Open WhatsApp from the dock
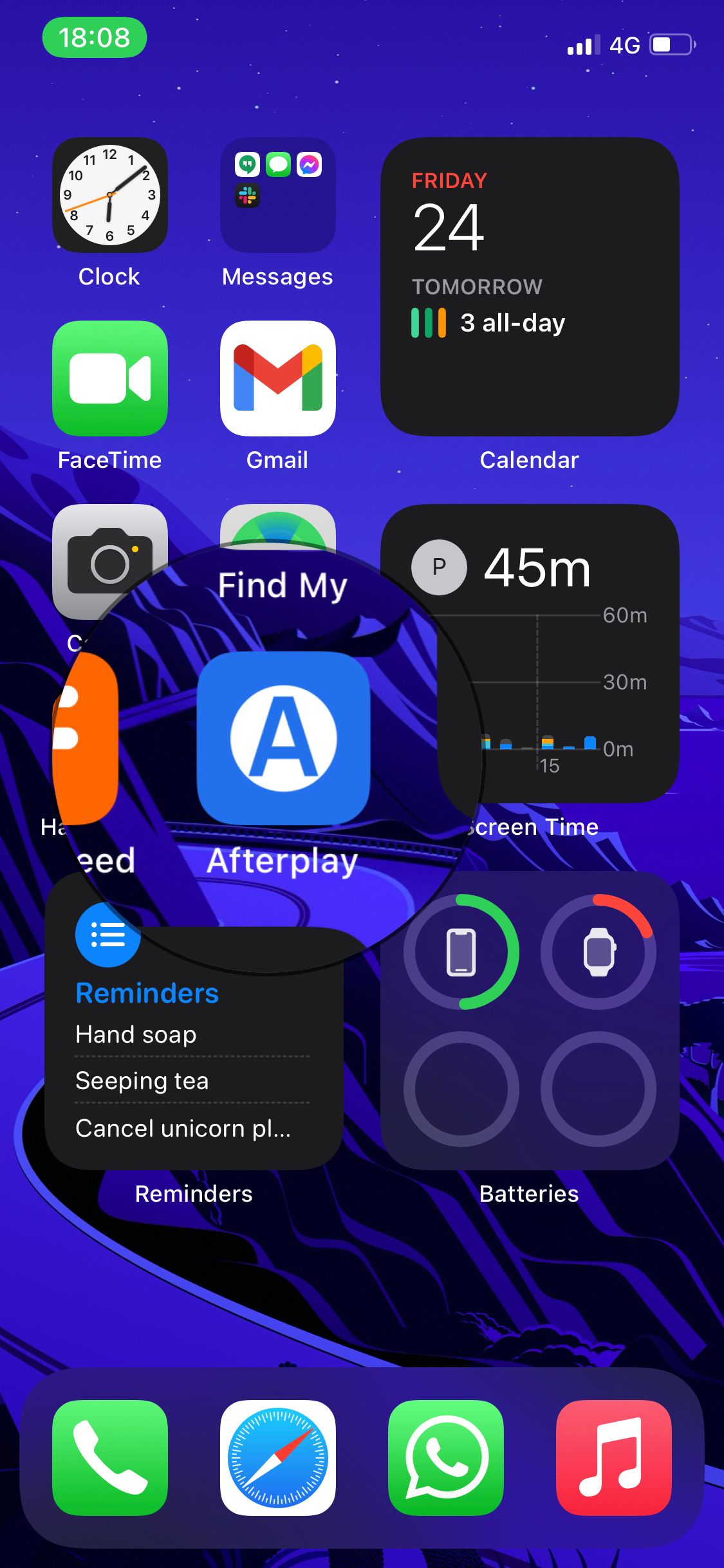The image size is (724, 1568). [445, 1457]
